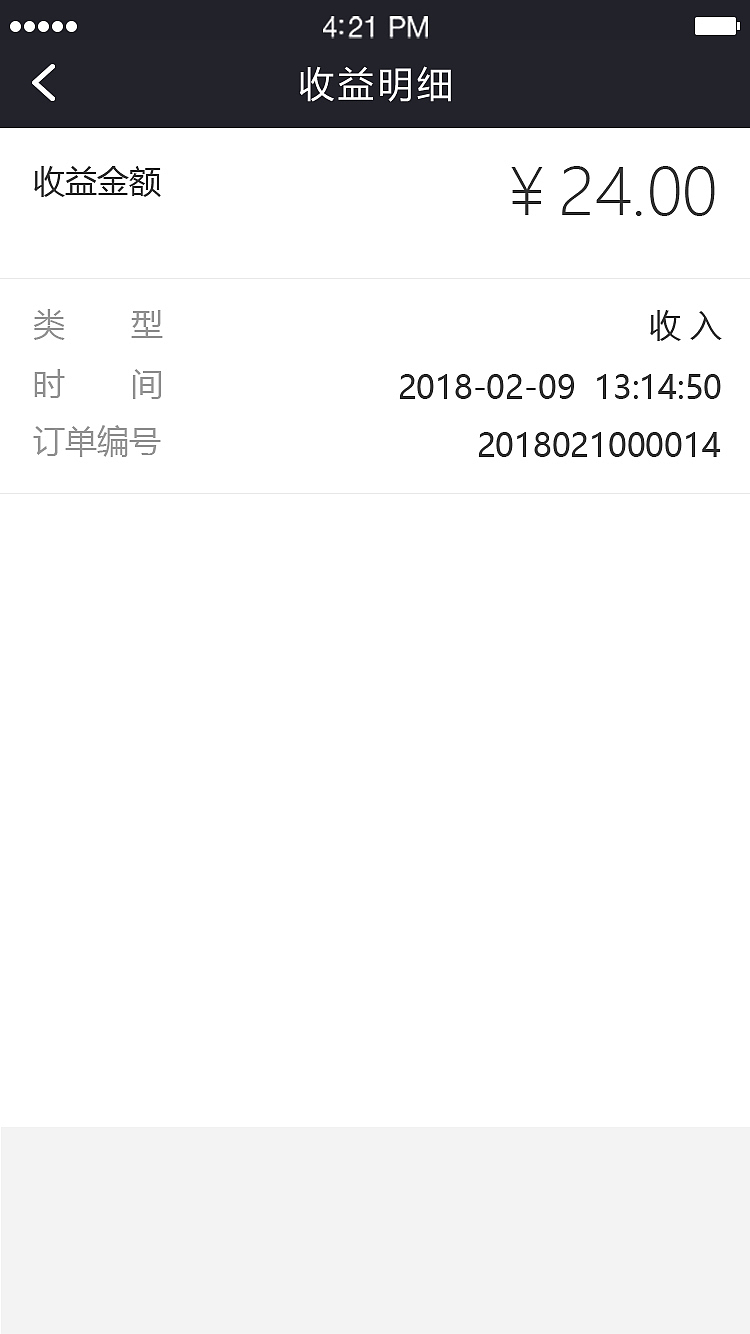Select the 收入 type value
Image resolution: width=750 pixels, height=1334 pixels.
[x=684, y=326]
